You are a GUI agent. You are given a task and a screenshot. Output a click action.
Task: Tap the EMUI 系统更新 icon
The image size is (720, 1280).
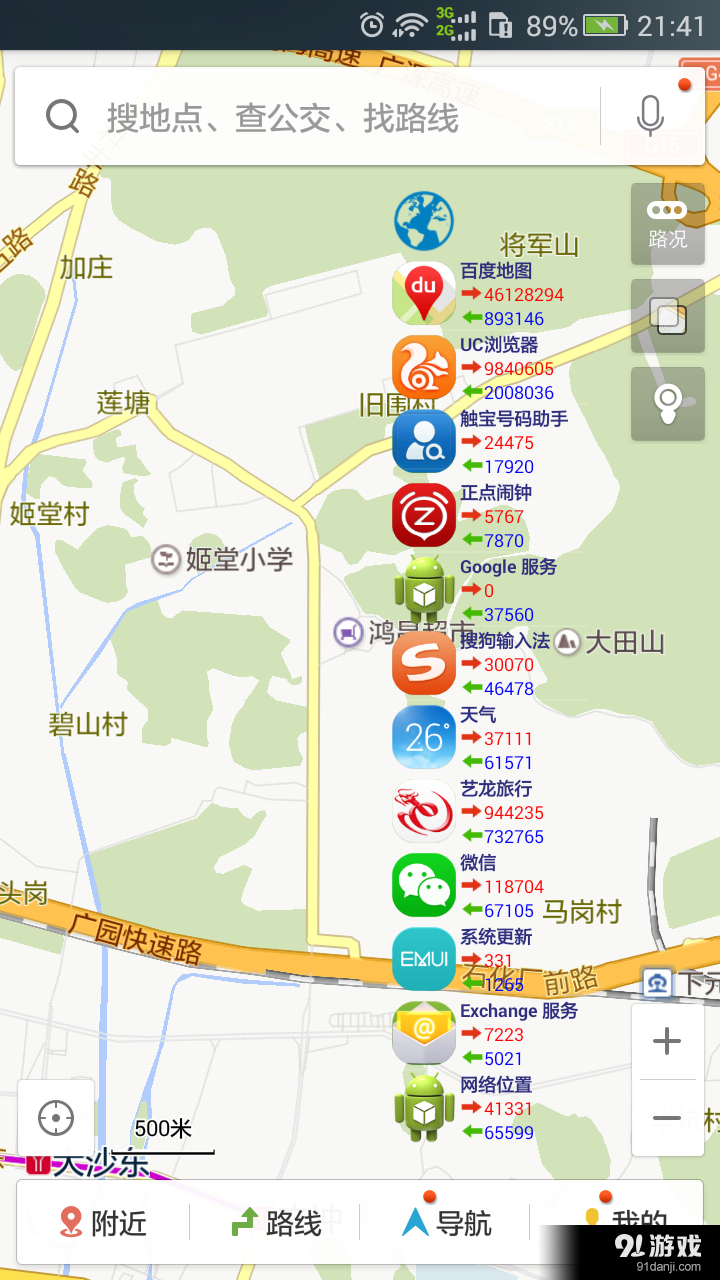(x=424, y=960)
